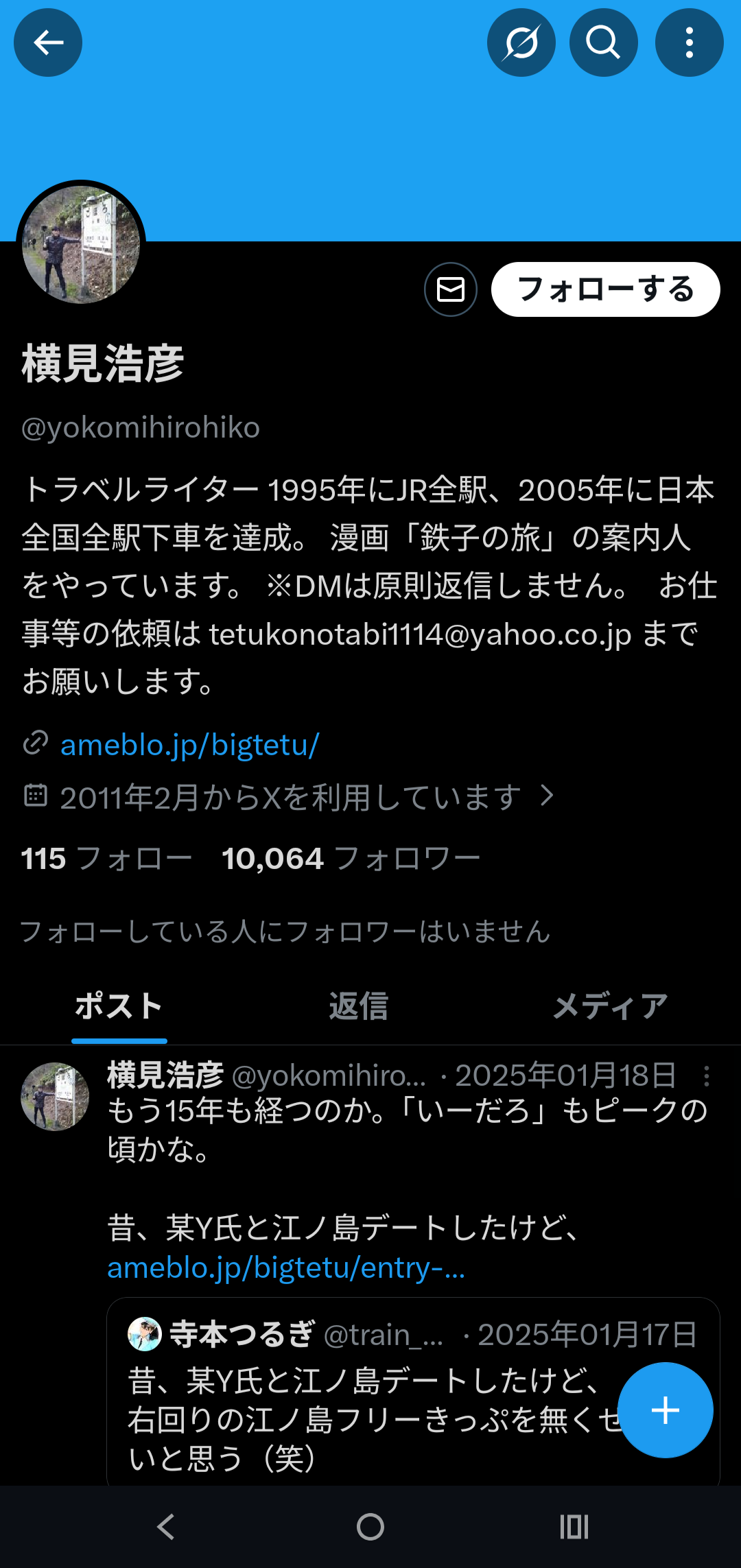Select the ポスト tab
This screenshot has width=741, height=1568.
click(119, 1007)
